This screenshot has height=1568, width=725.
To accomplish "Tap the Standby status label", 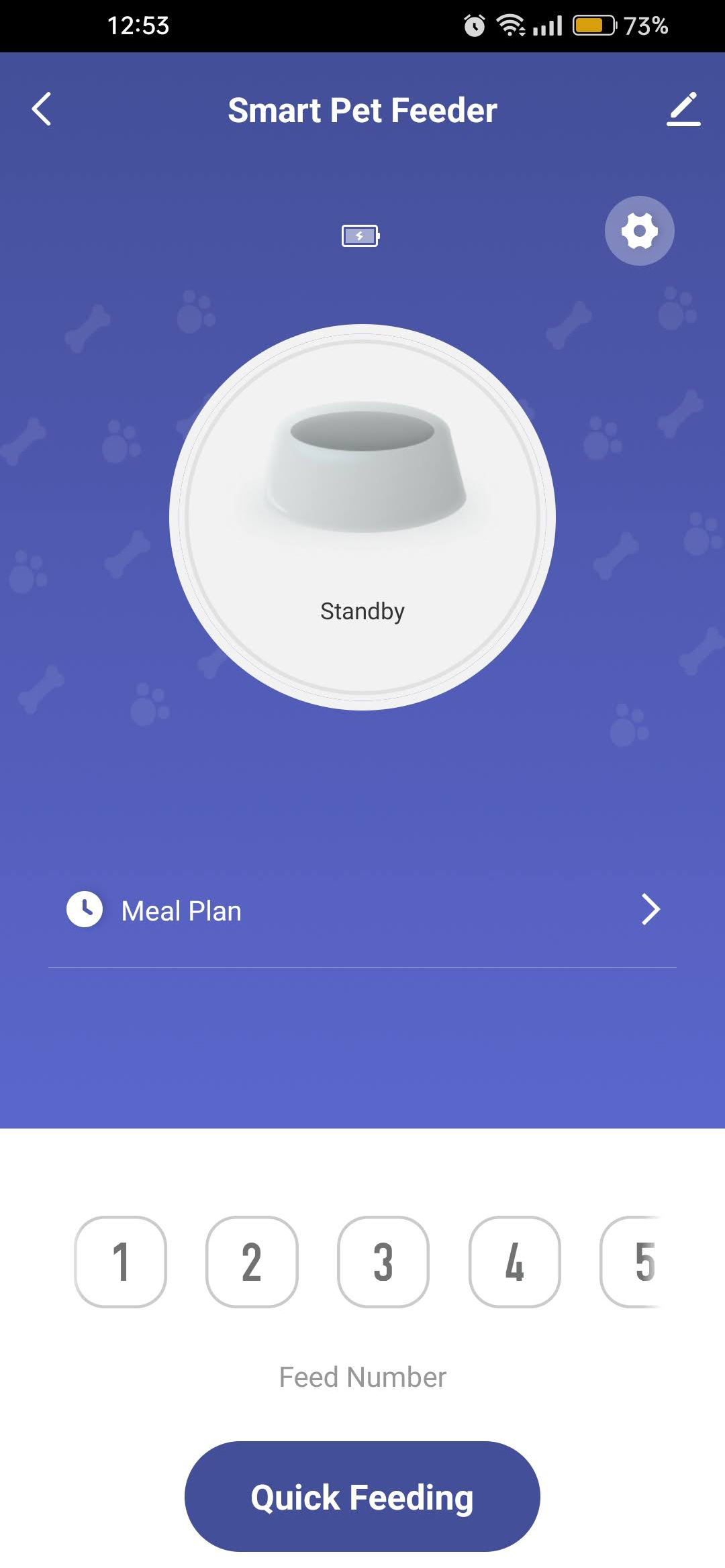I will [362, 611].
